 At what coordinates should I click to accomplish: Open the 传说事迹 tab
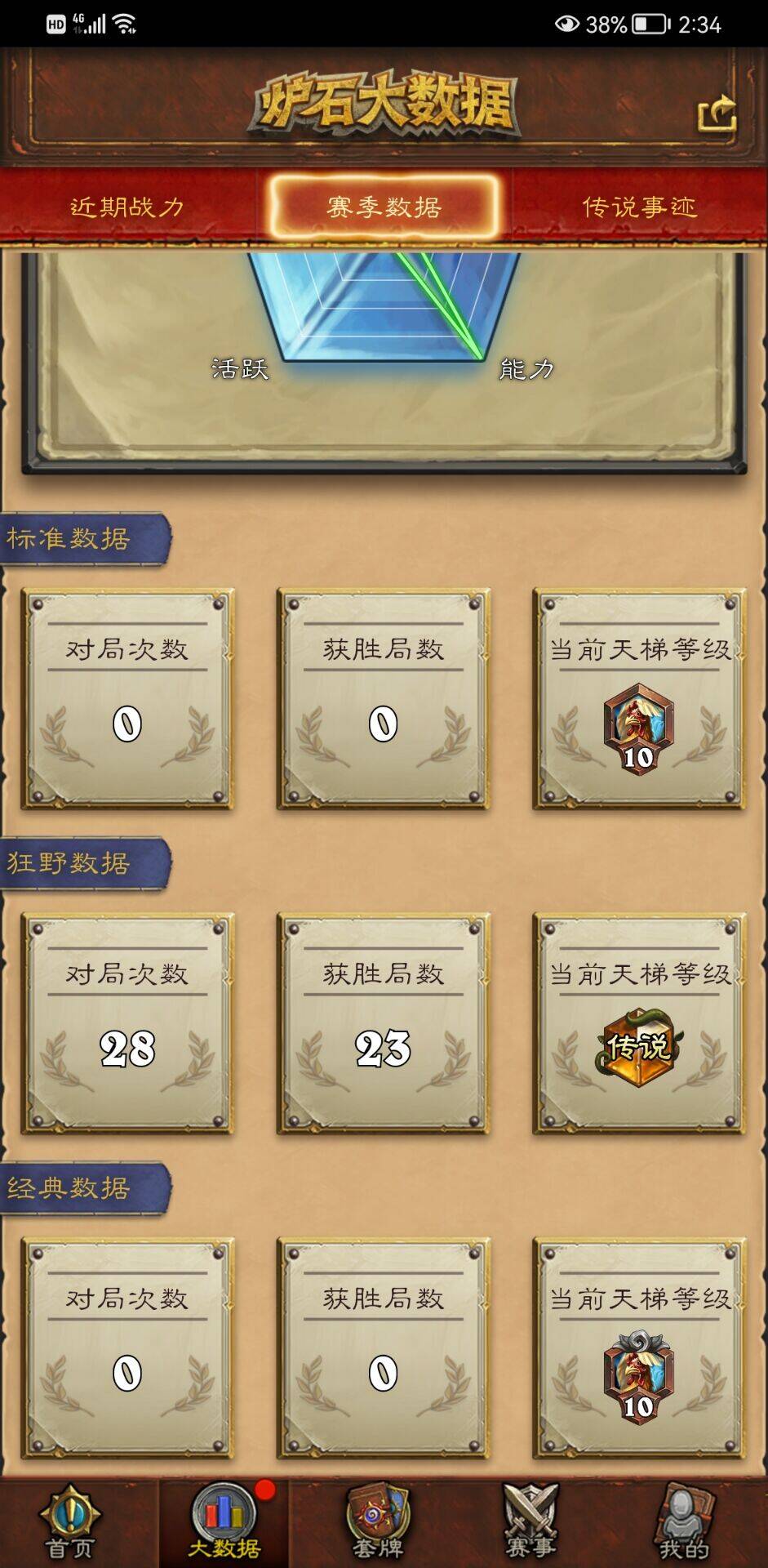639,207
